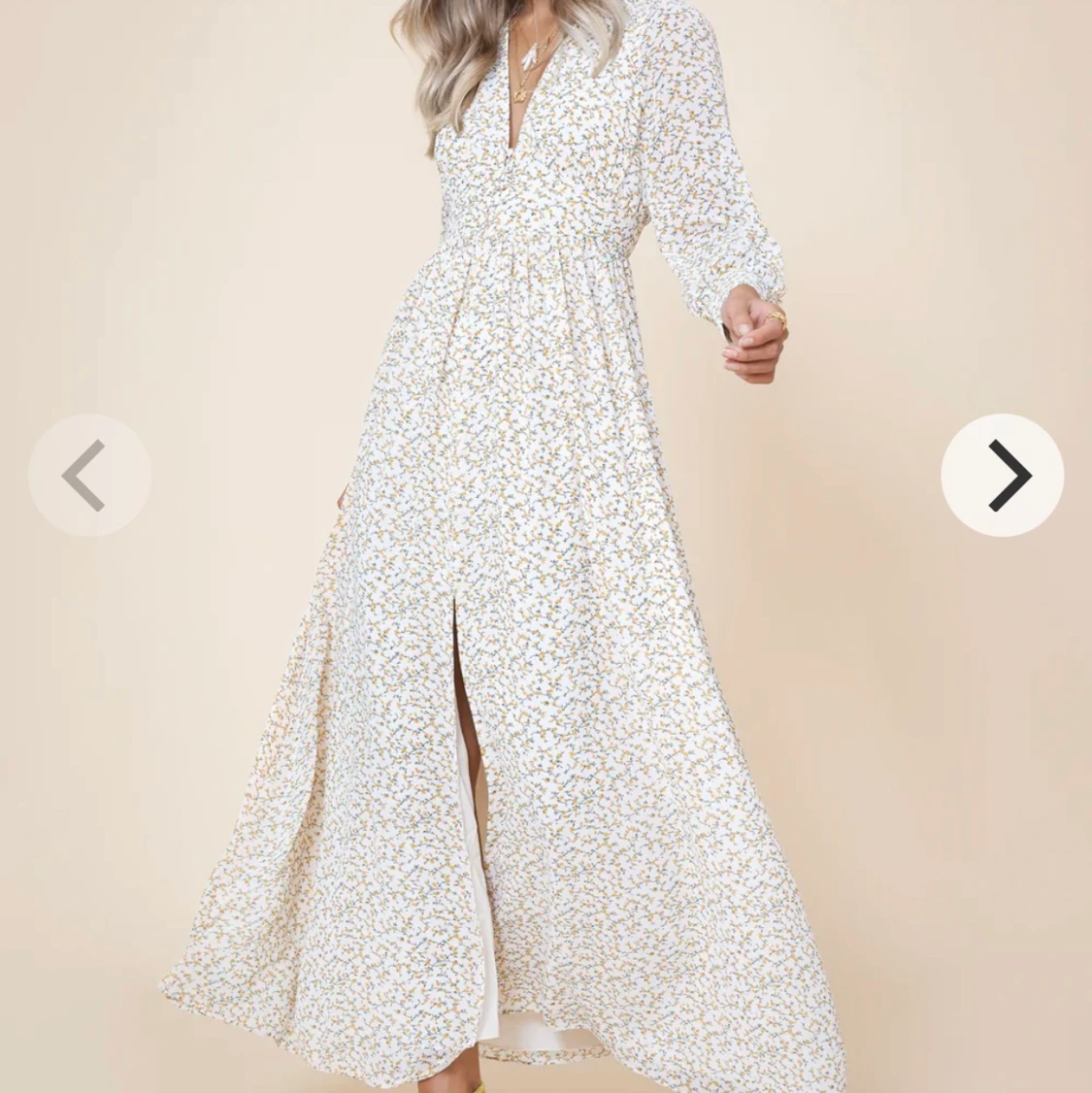The height and width of the screenshot is (1093, 1092).
Task: Go back to the previous product photo
Action: pyautogui.click(x=88, y=475)
